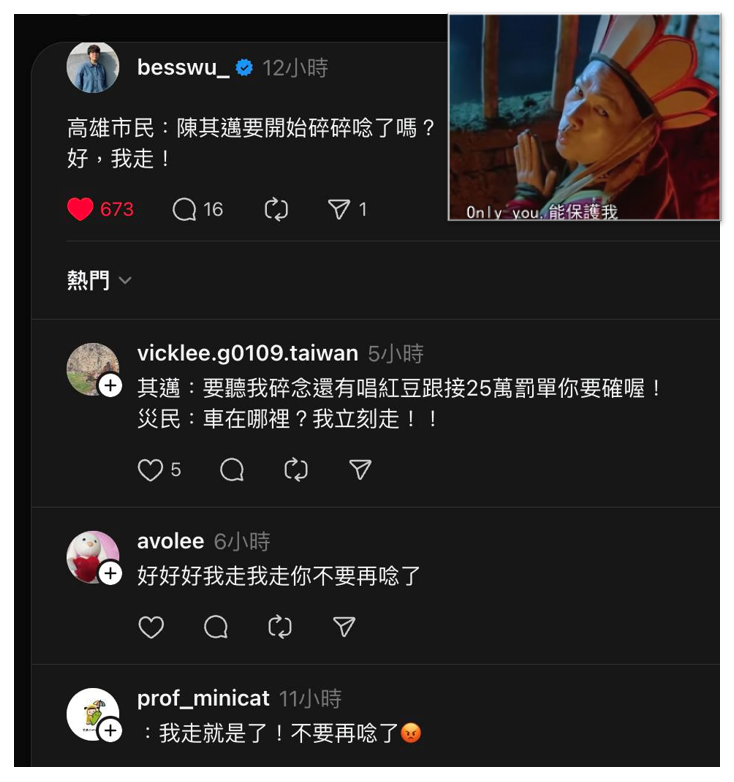
Task: Open comments on besswu_'s post
Action: pos(185,209)
